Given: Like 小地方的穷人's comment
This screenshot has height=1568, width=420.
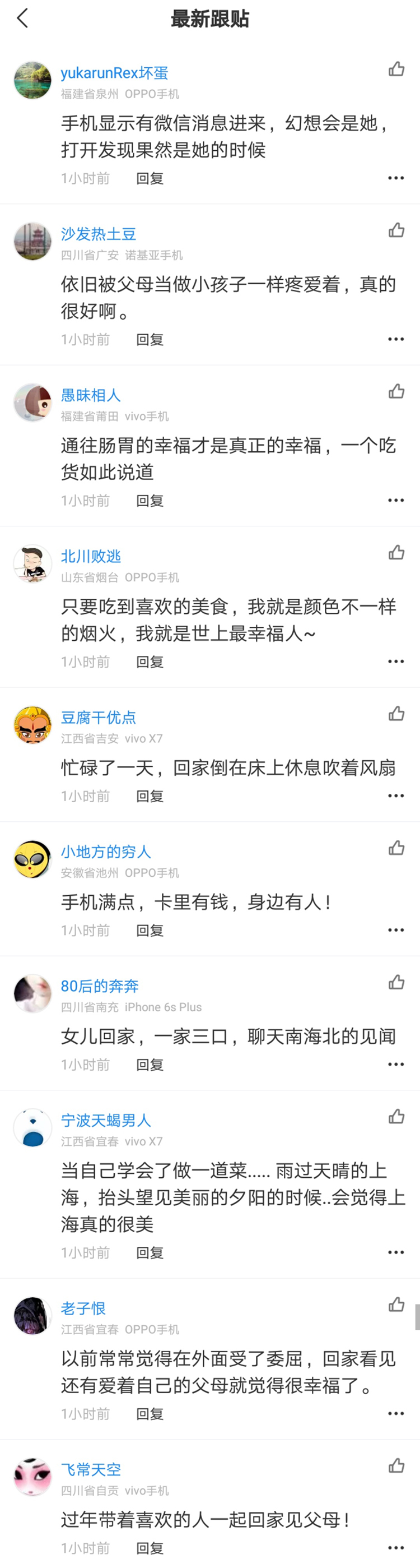Looking at the screenshot, I should tap(396, 848).
